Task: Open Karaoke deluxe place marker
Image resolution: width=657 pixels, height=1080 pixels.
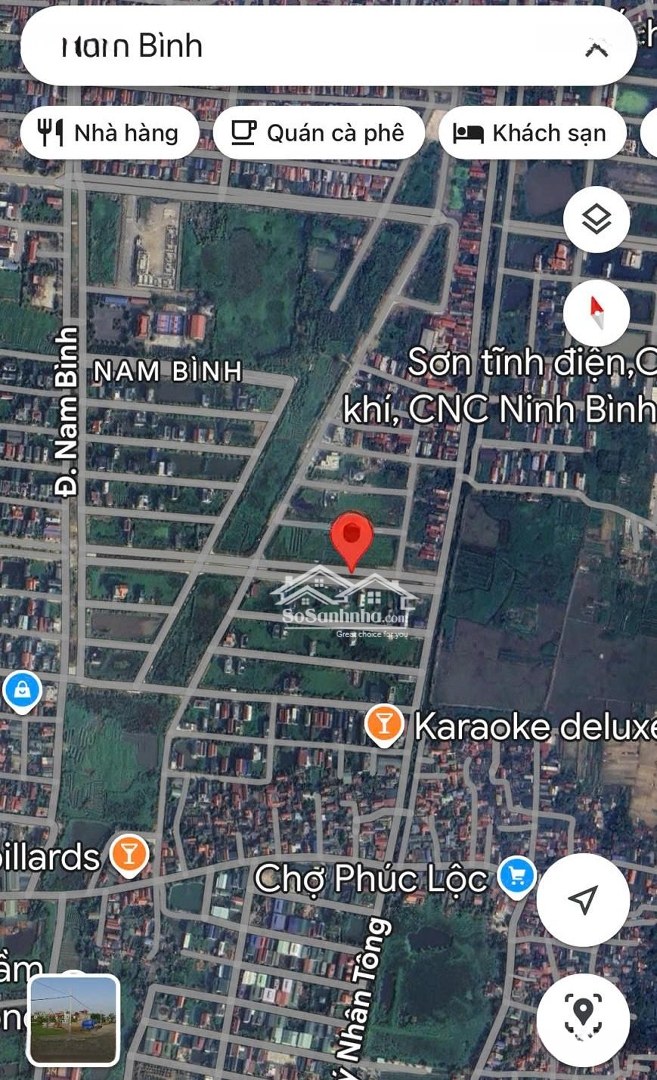Action: pos(384,726)
